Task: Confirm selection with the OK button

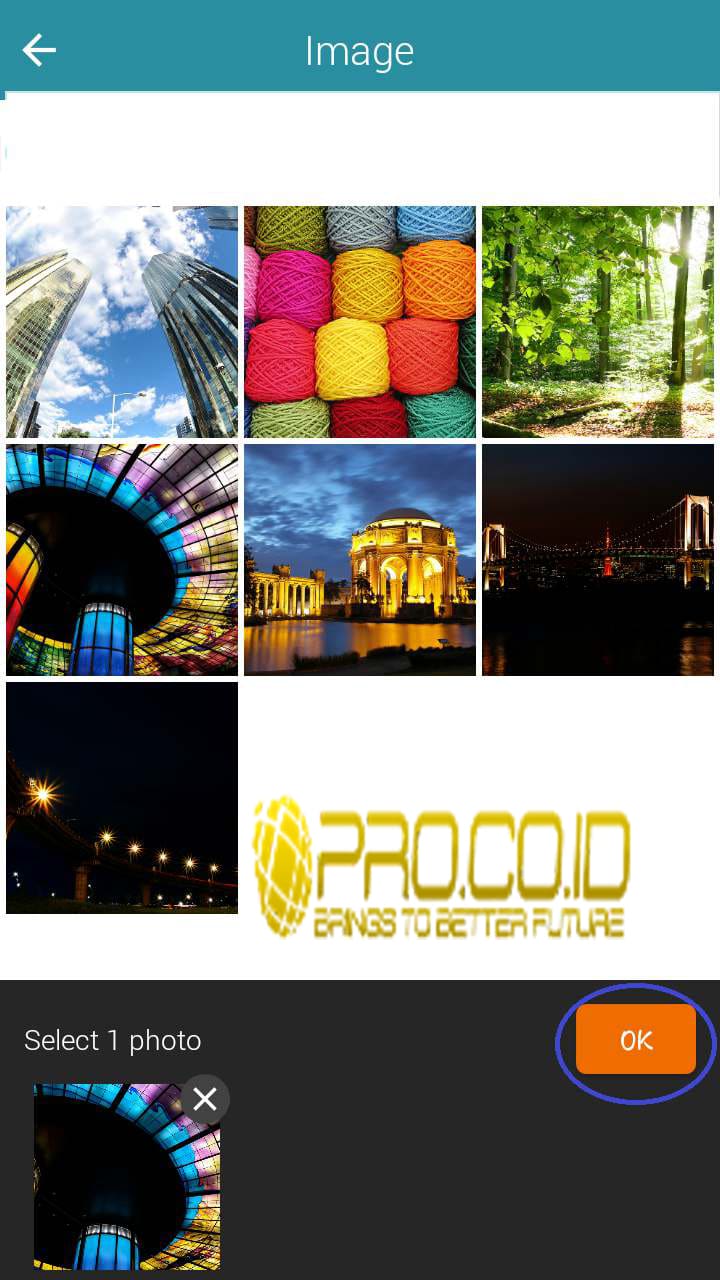Action: click(x=635, y=1040)
